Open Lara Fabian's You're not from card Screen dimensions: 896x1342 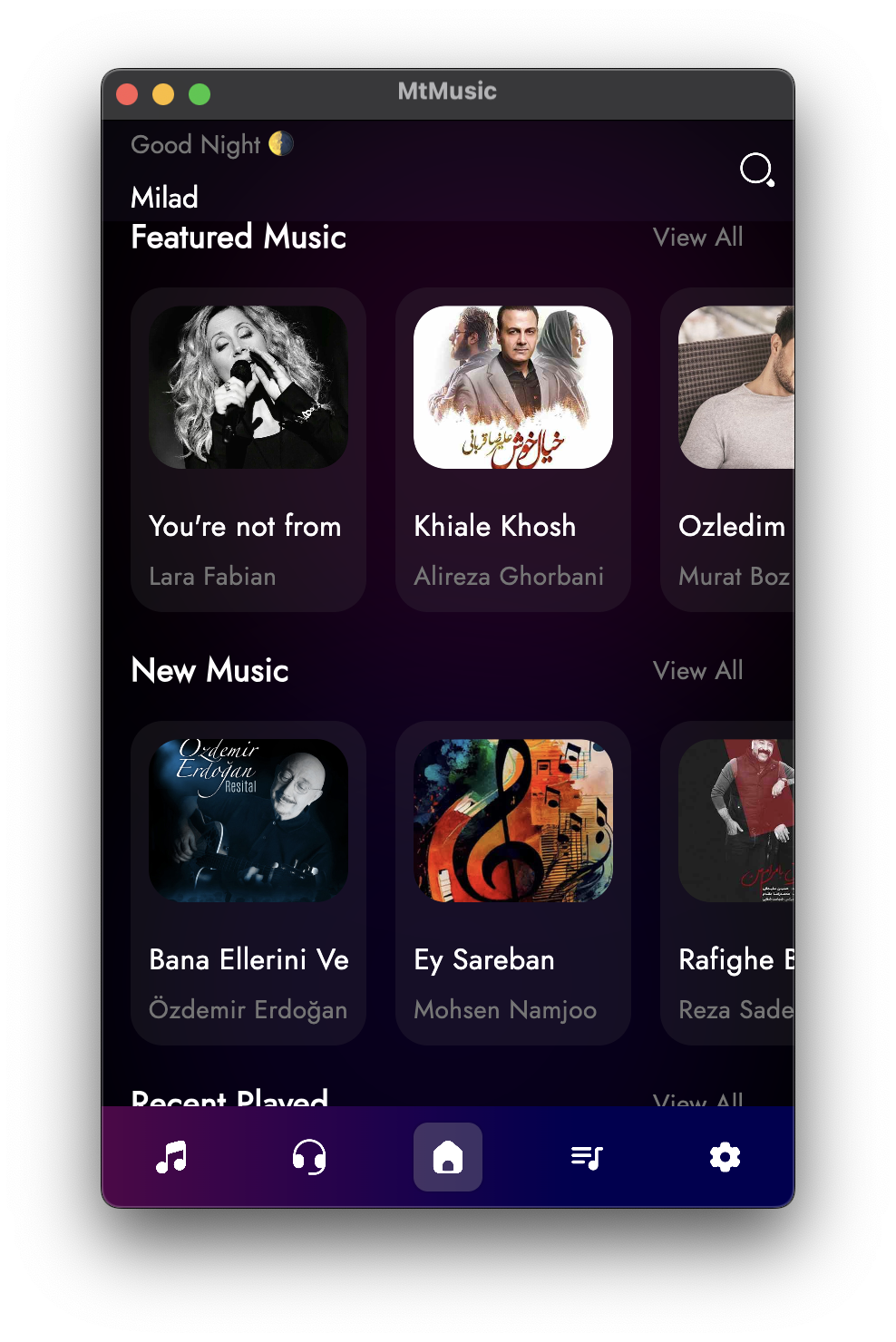[x=248, y=450]
